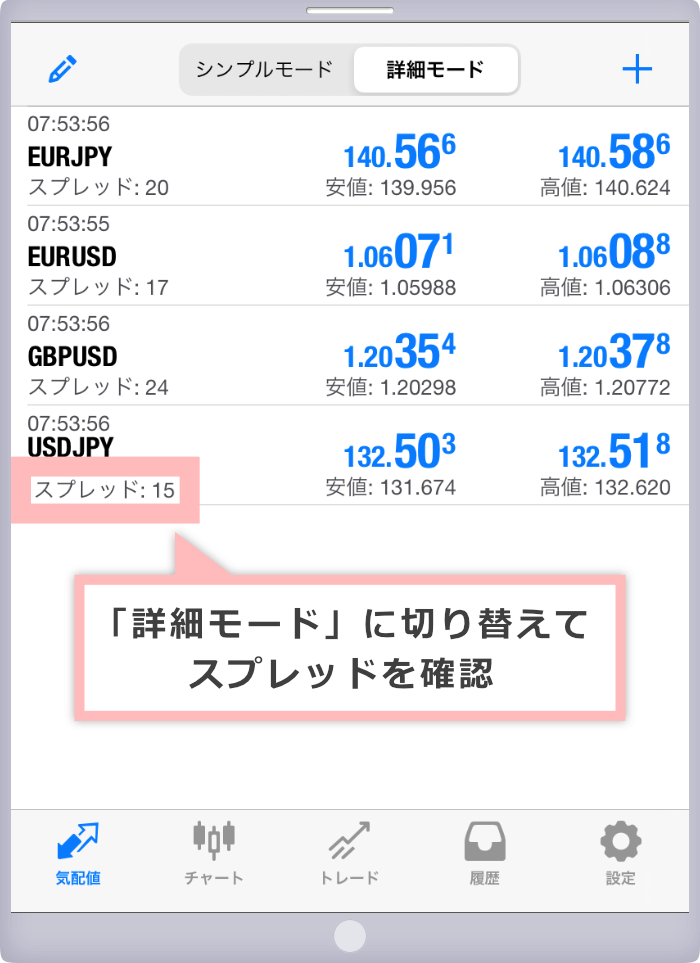Screen dimensions: 700x963
Task: Open the EURUSD quote row
Action: pyautogui.click(x=350, y=256)
